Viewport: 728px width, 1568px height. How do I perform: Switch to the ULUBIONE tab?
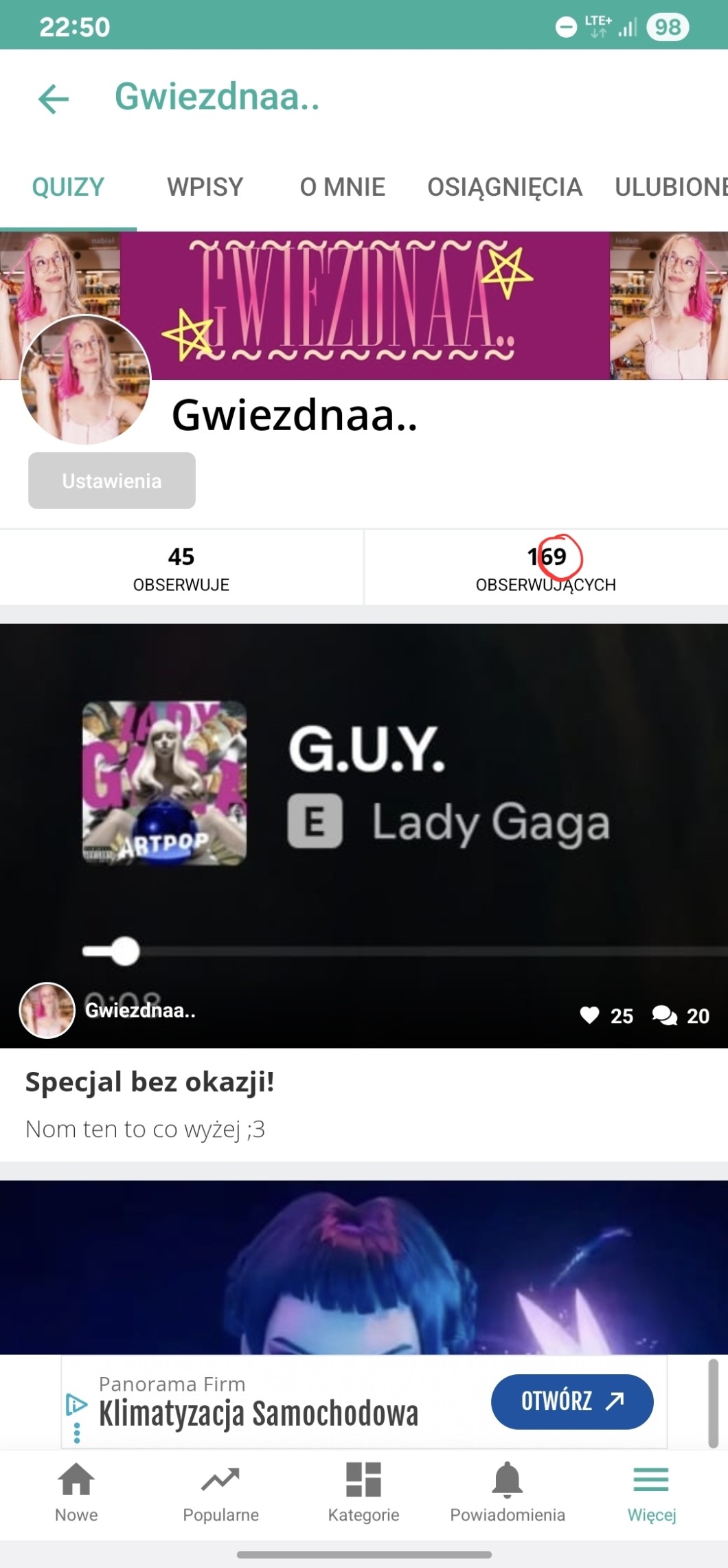point(670,187)
